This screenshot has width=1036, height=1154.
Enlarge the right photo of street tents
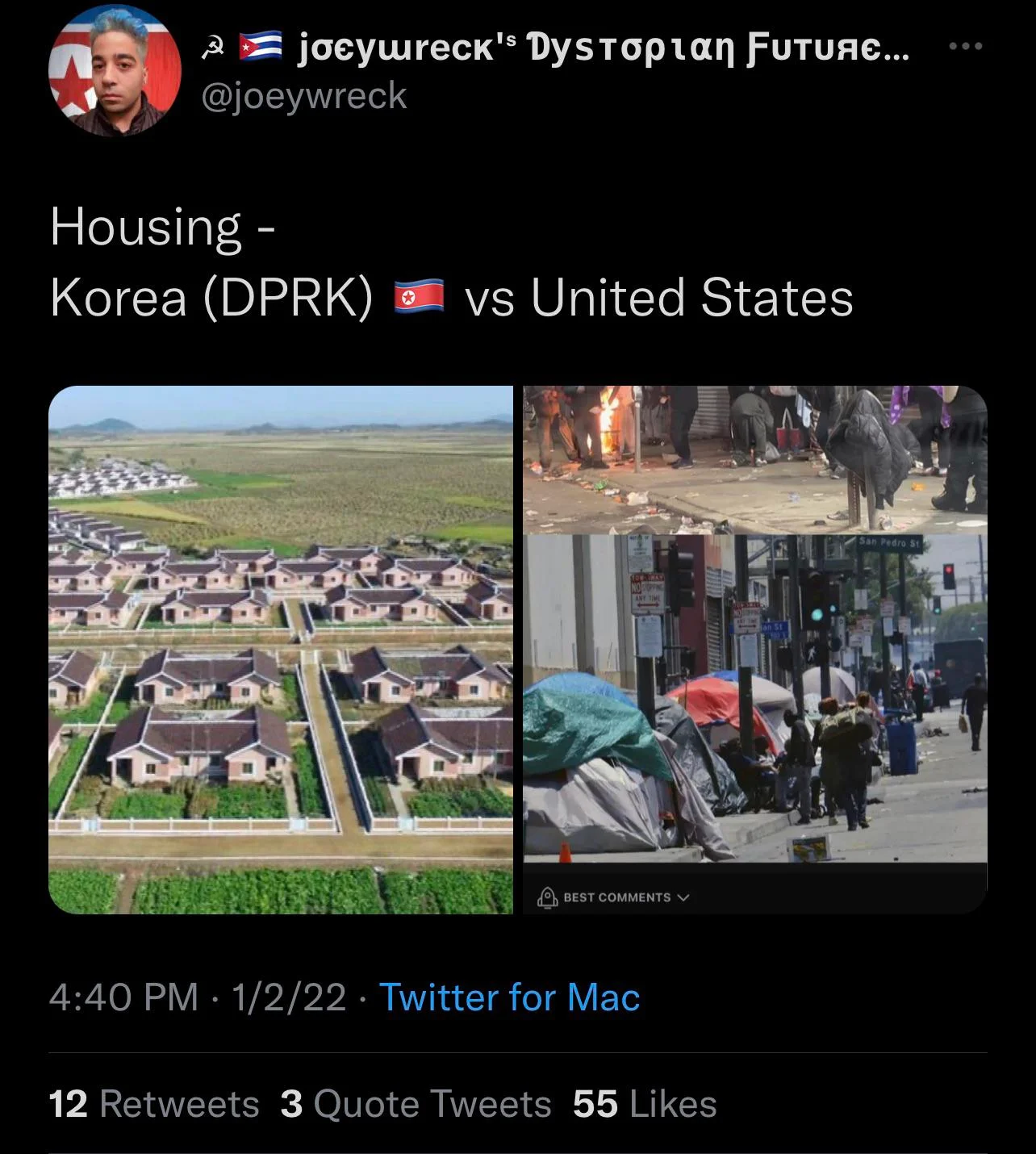(754, 649)
